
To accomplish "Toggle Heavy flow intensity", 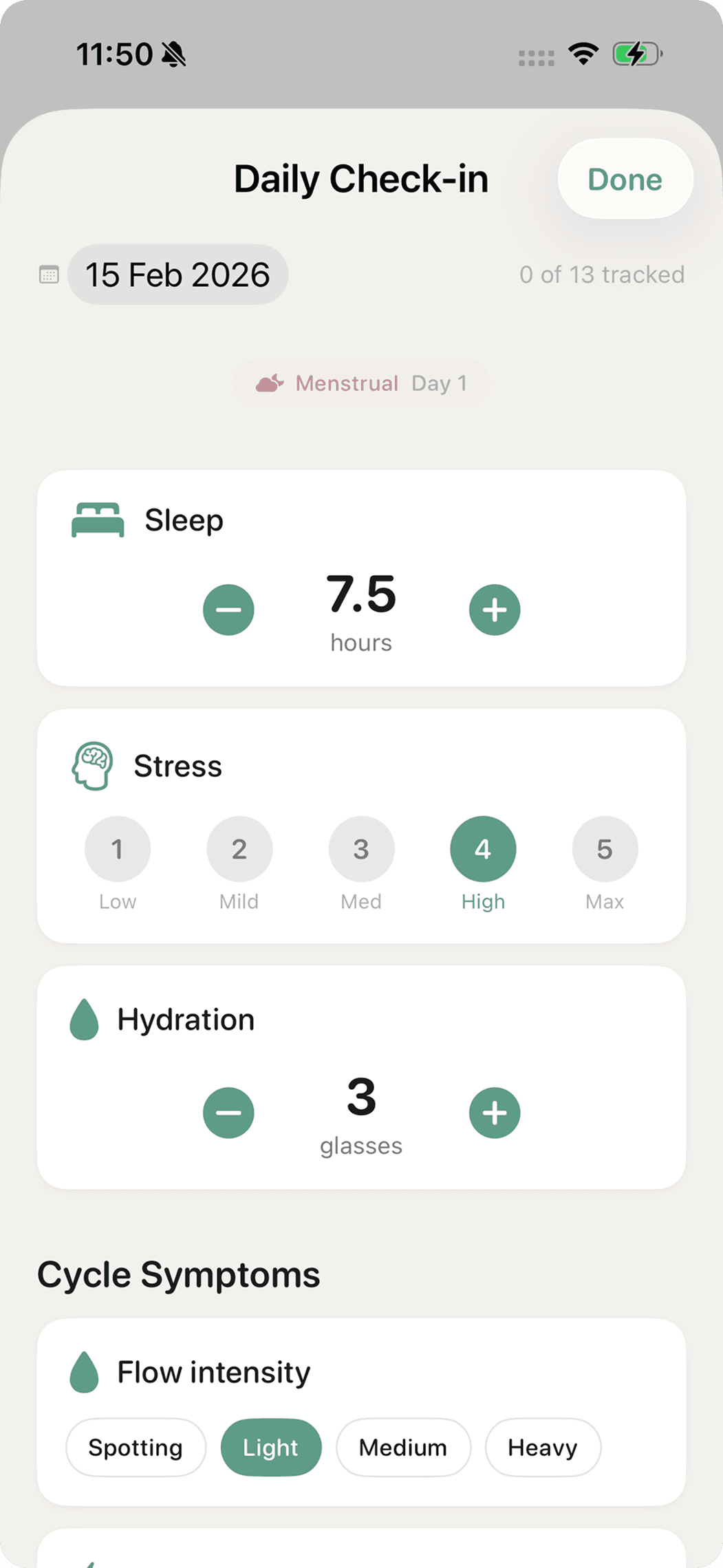I will (543, 1447).
